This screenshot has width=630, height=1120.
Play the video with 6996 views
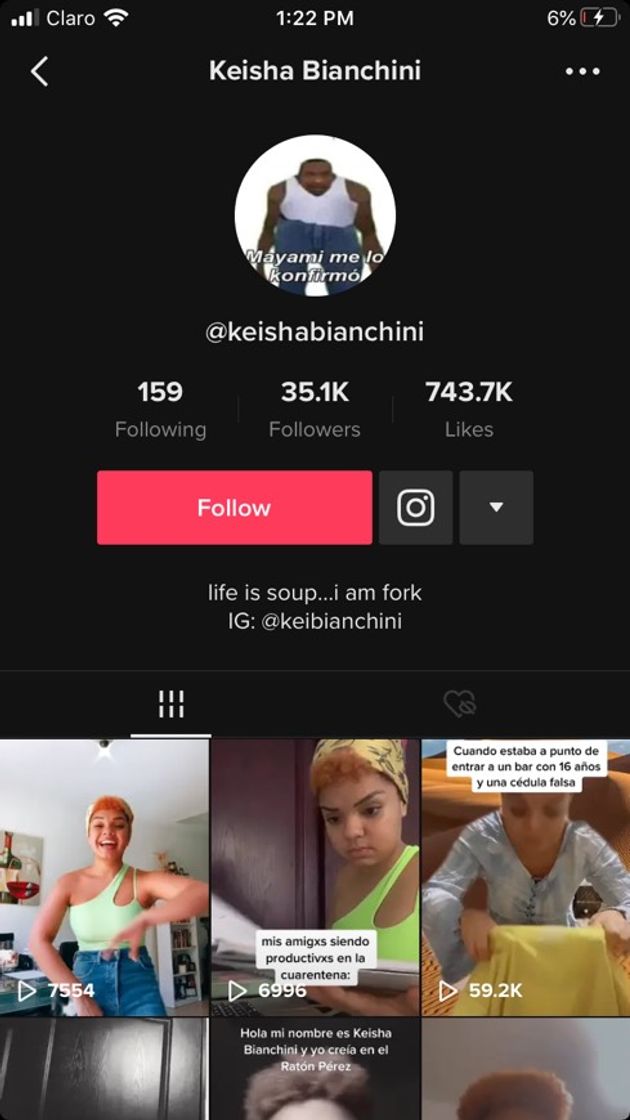(315, 877)
